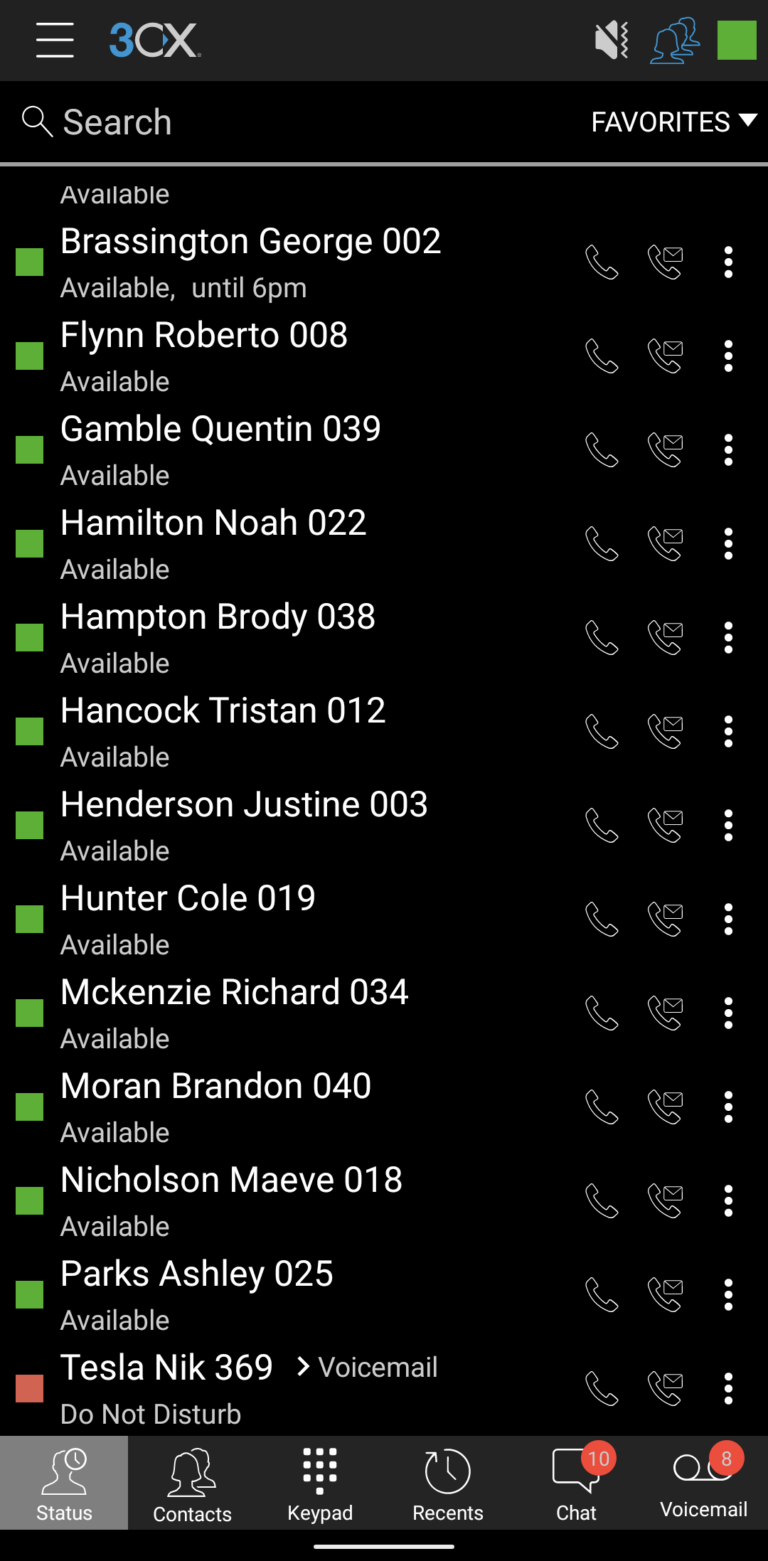Screen dimensions: 768x1561
Task: Open more options for Gamble Quentin 039
Action: point(728,450)
